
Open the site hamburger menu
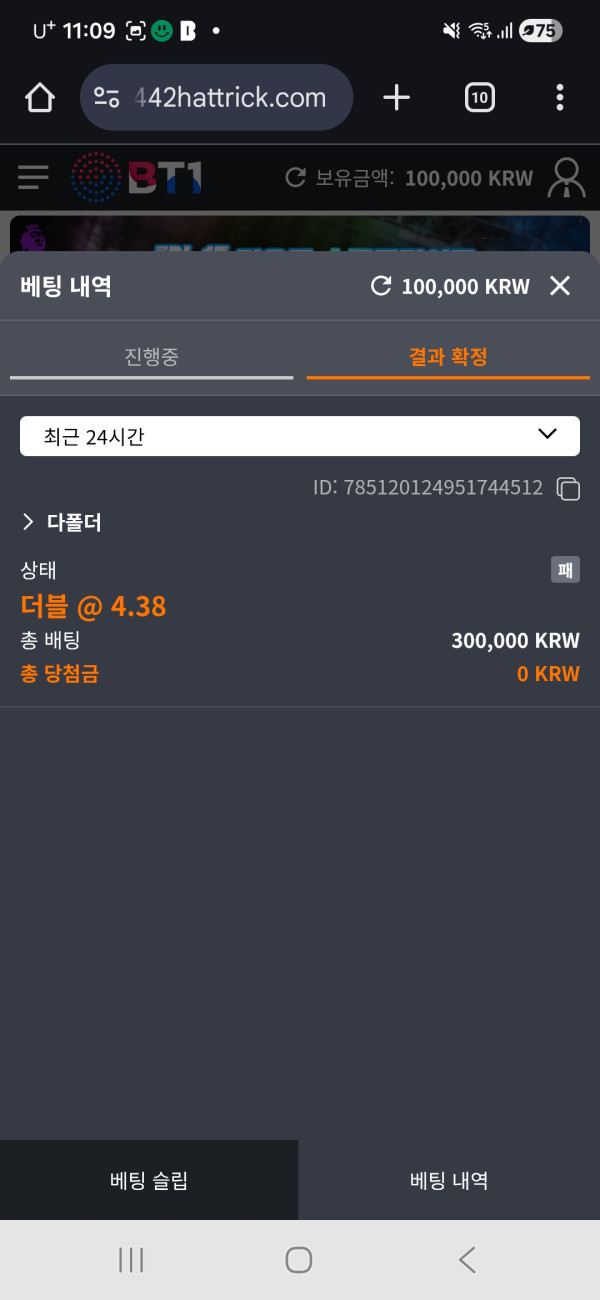coord(33,178)
